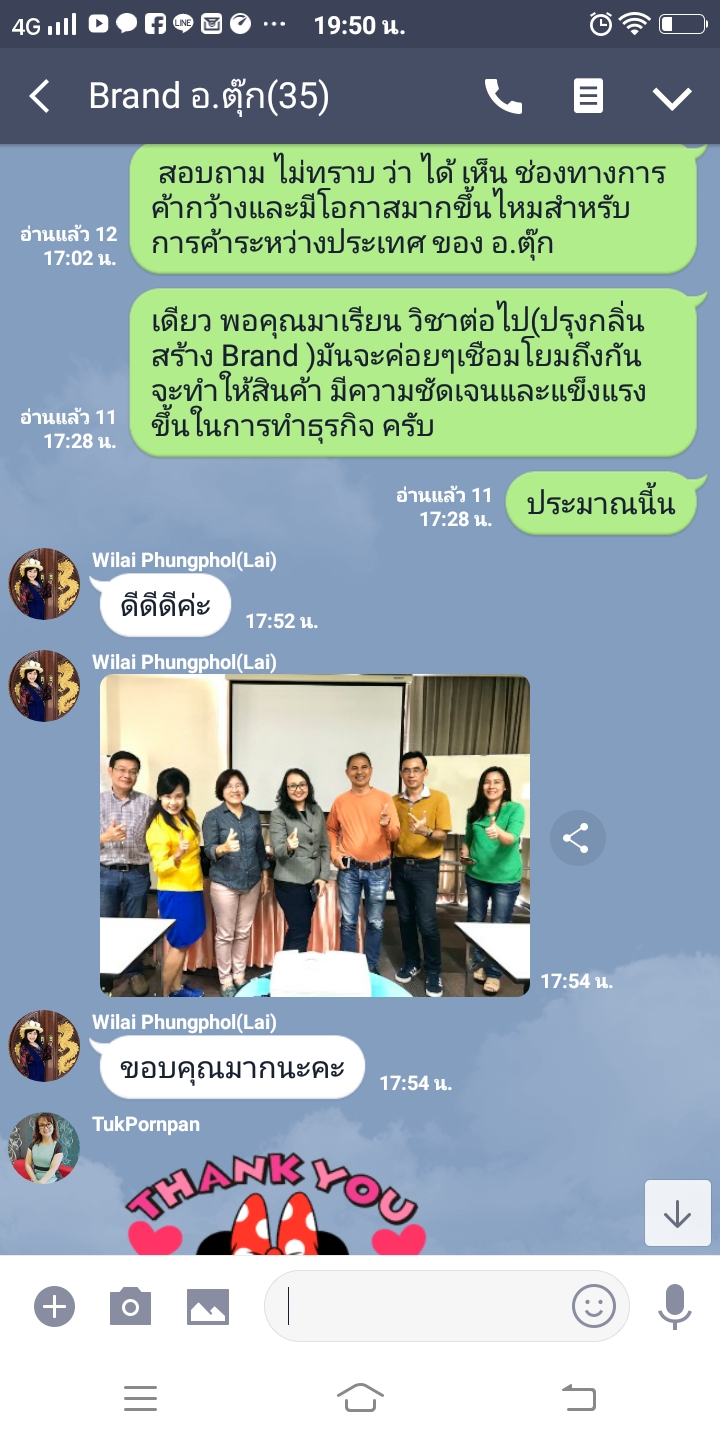Go to the system home screen
The height and width of the screenshot is (1440, 720).
(360, 1398)
